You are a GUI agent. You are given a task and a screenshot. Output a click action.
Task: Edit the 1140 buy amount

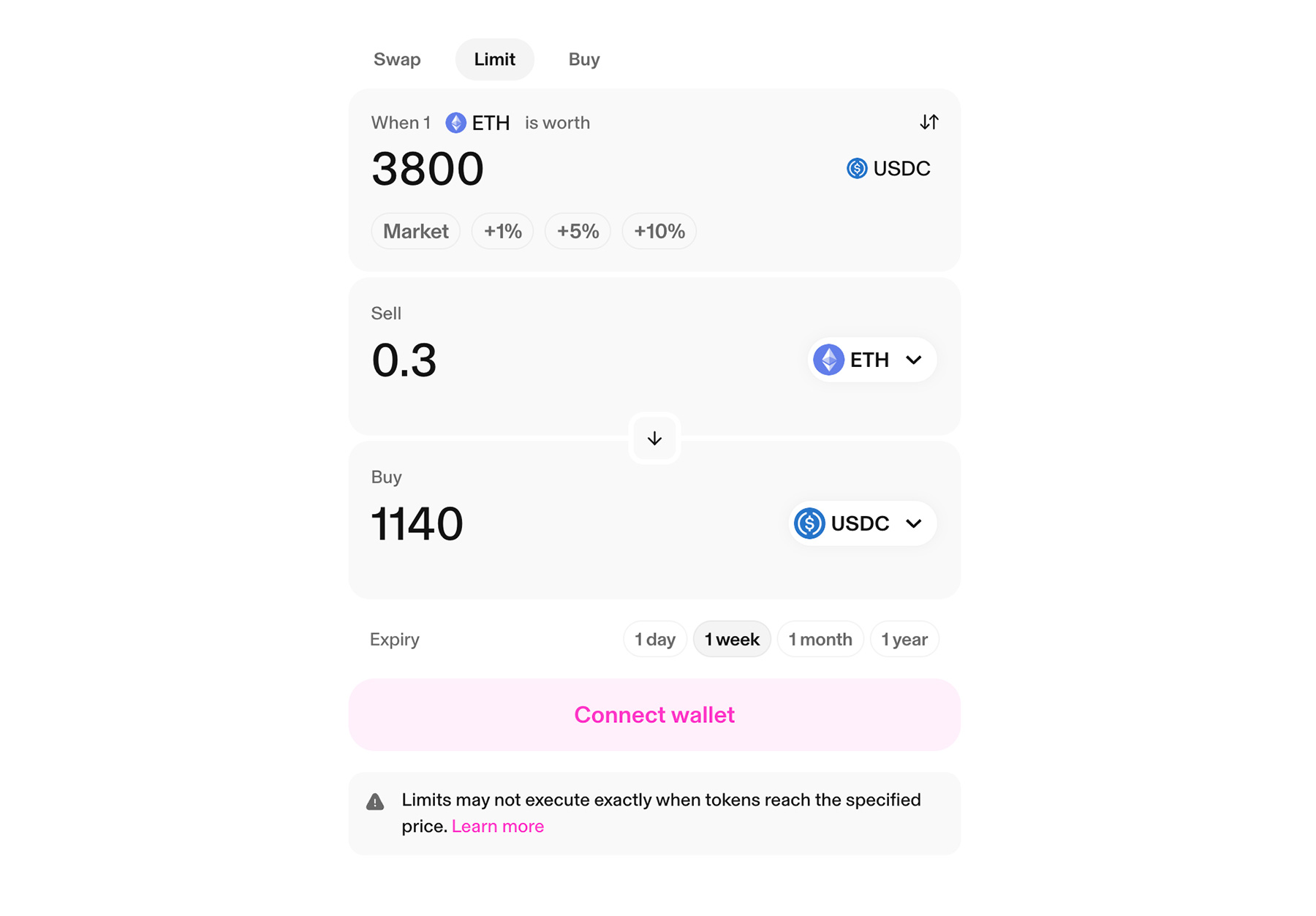click(417, 524)
